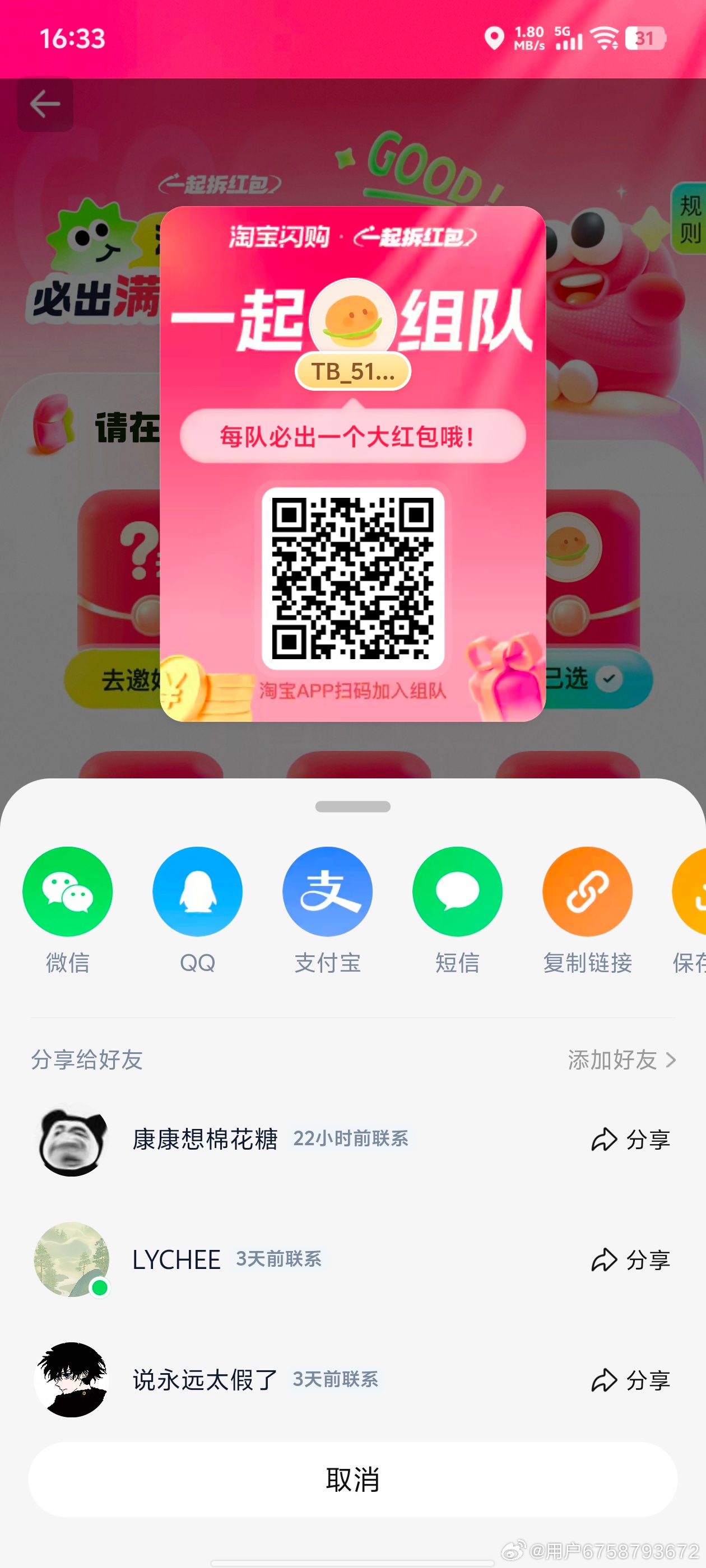Share to friend LYCHEE
This screenshot has height=1568, width=706.
click(630, 1260)
